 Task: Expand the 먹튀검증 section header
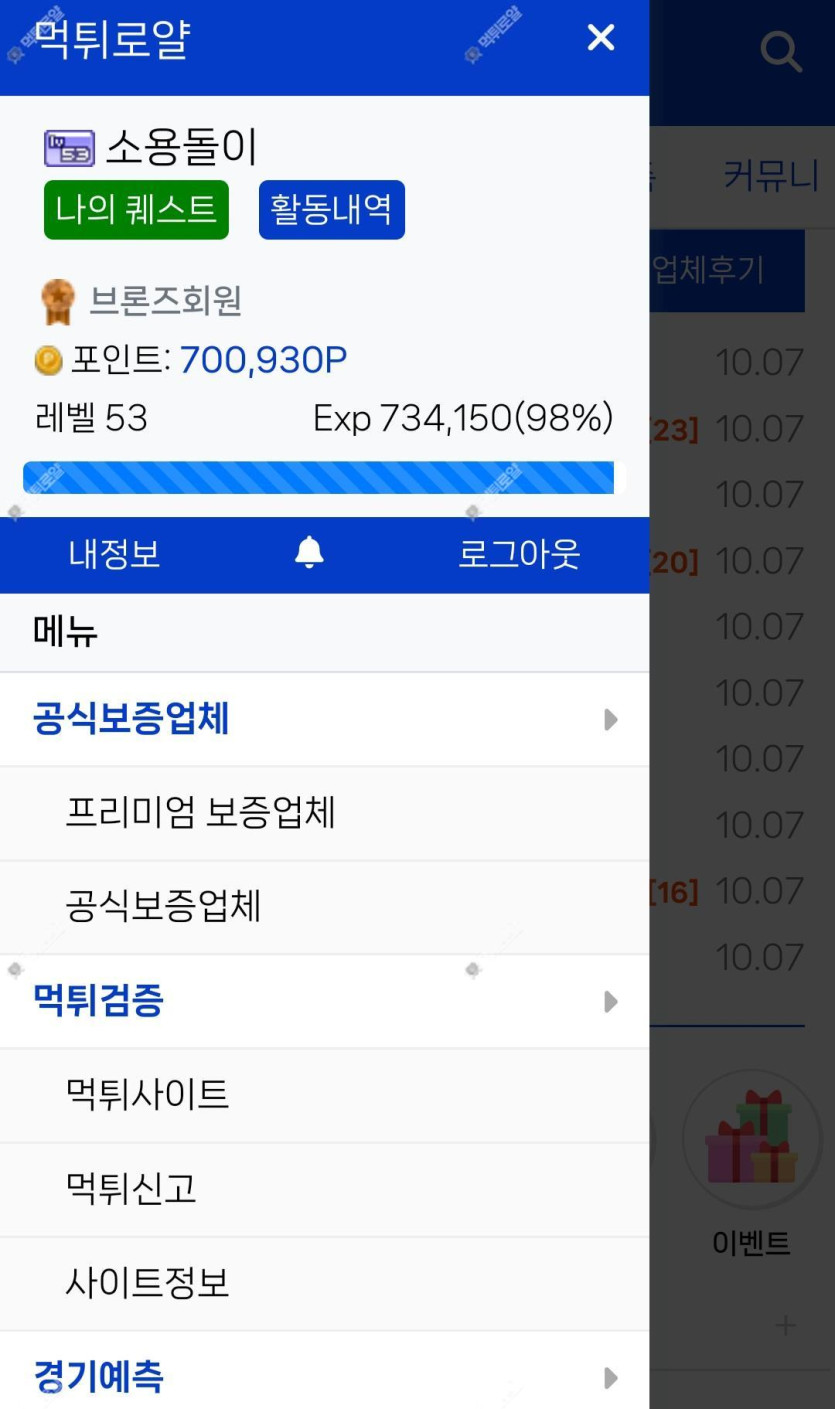(x=324, y=1001)
